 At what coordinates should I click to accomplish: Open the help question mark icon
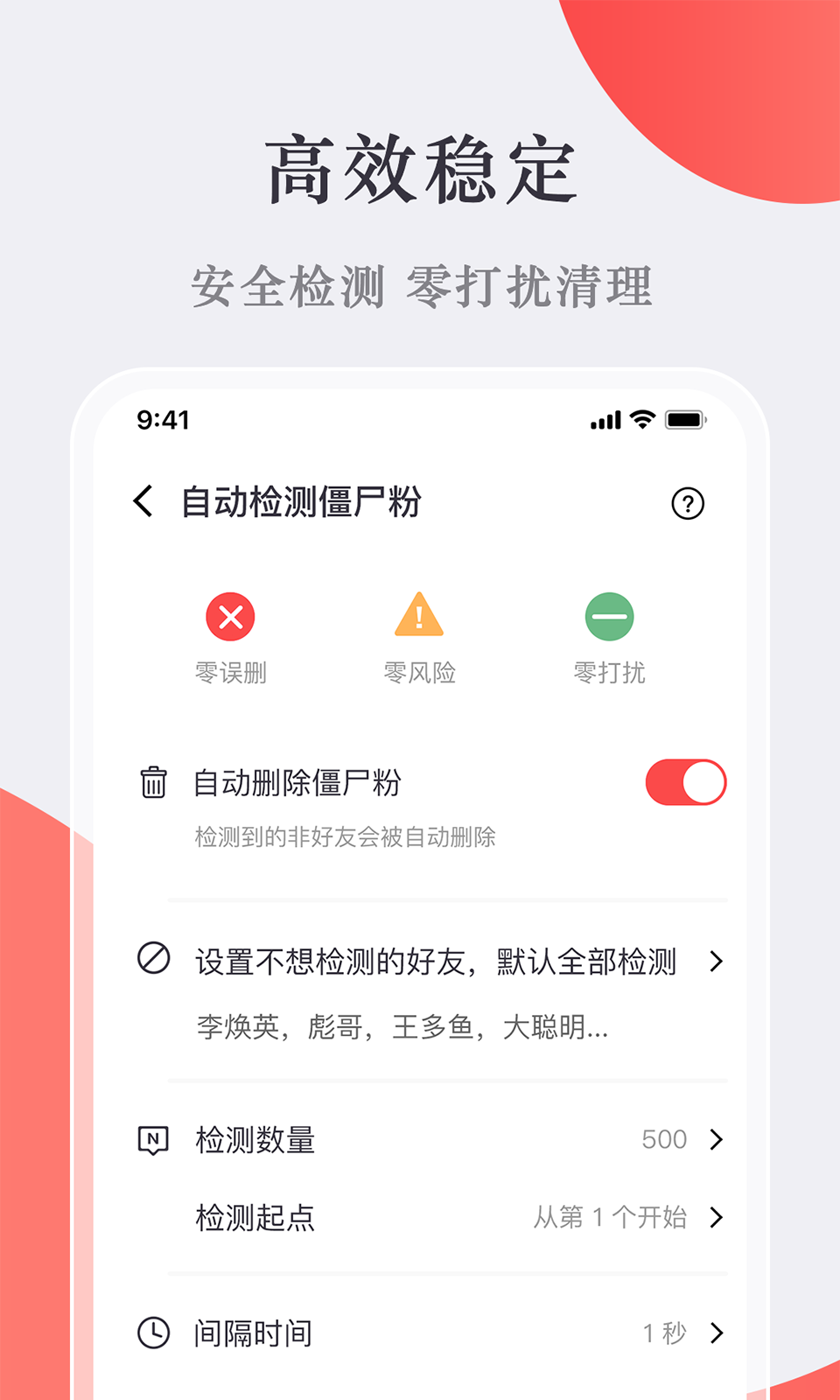[688, 504]
